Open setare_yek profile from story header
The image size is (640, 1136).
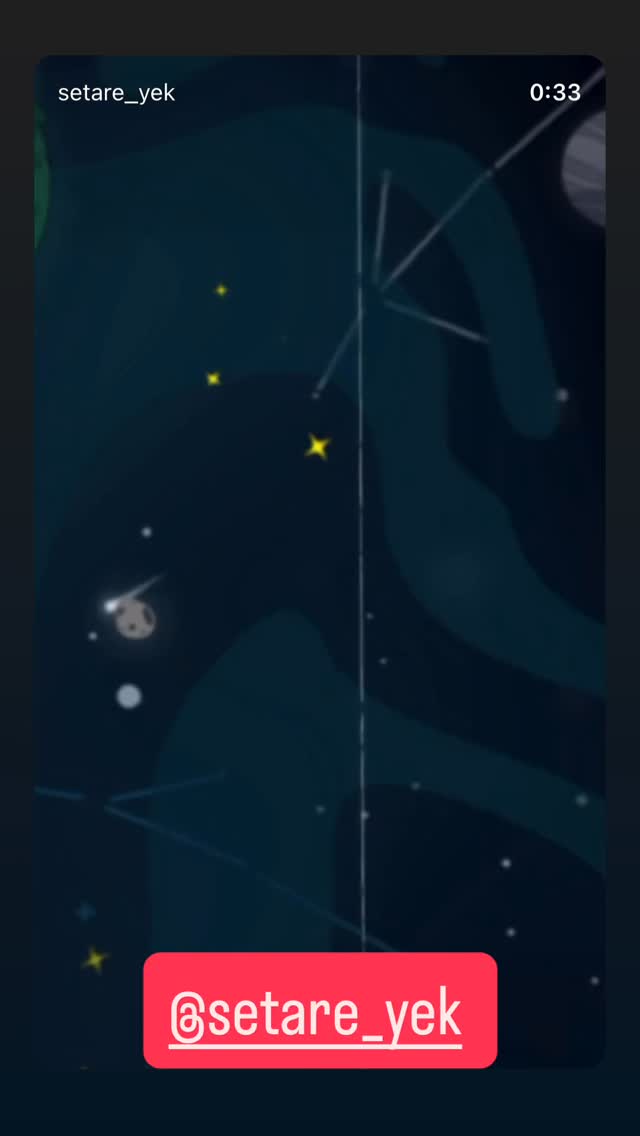[116, 93]
